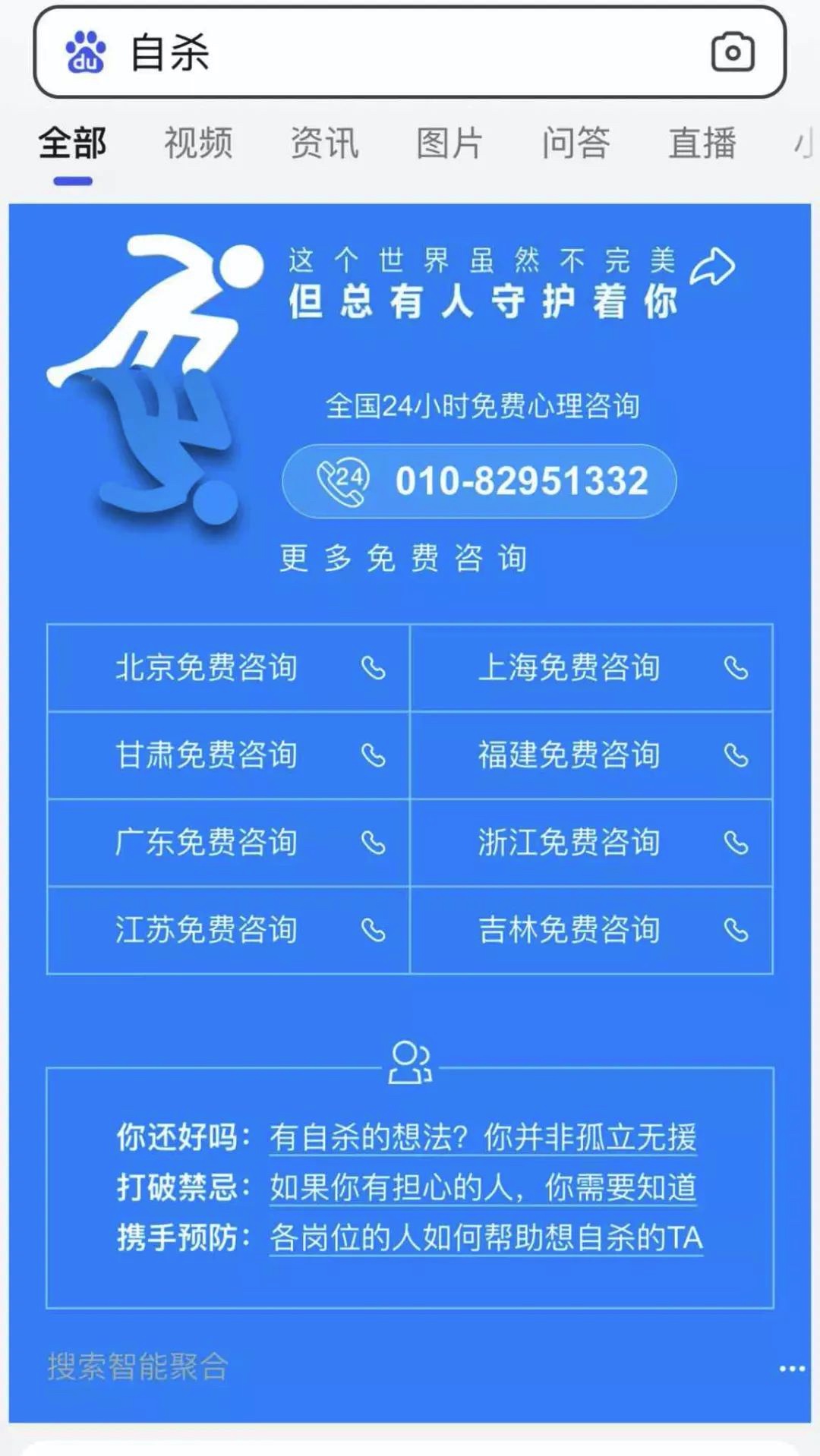Call 浙江免费咨询
Viewport: 820px width, 1456px height.
click(x=591, y=843)
